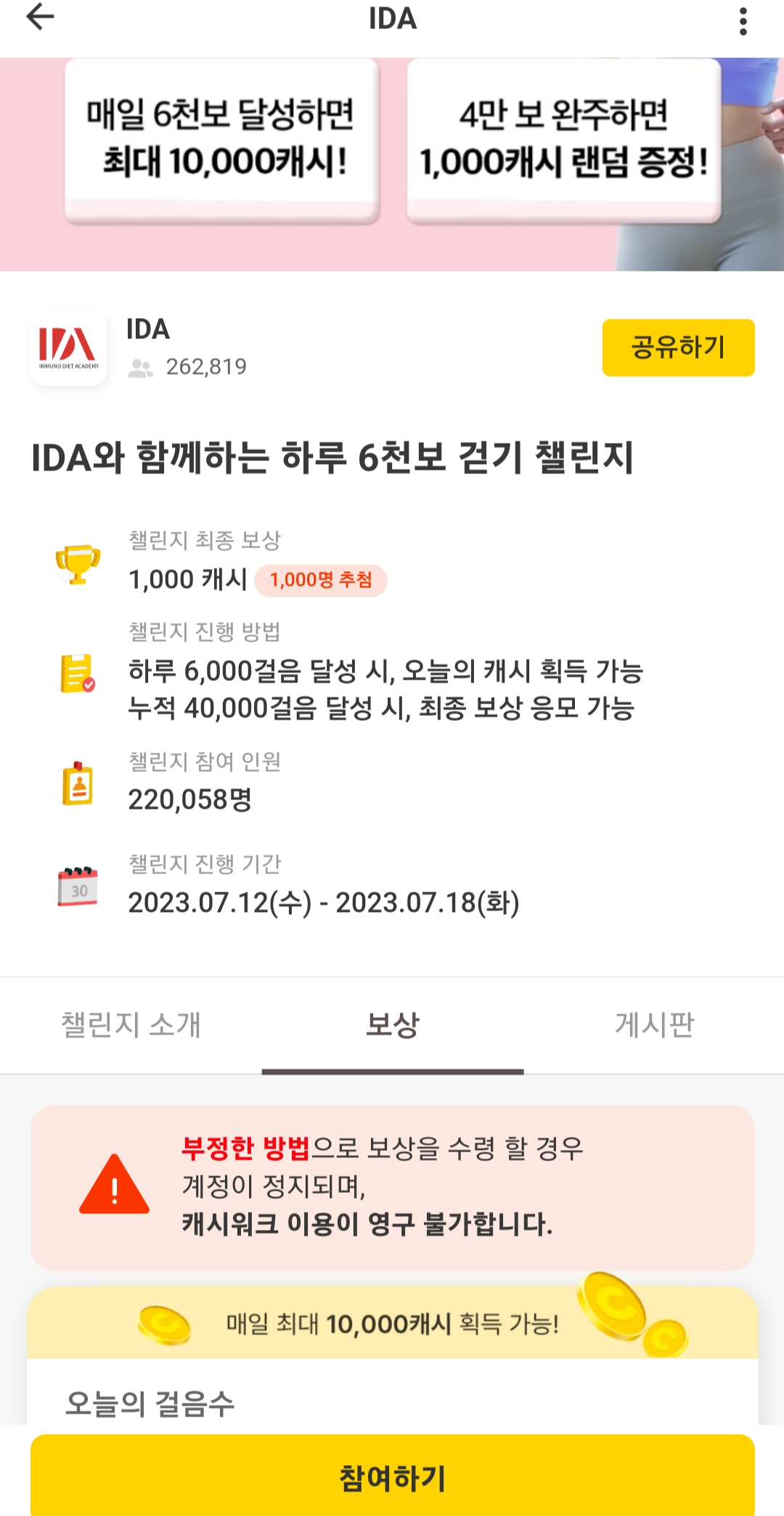Image resolution: width=784 pixels, height=1516 pixels.
Task: Click the 4만 보 완주 banner card
Action: [x=565, y=138]
